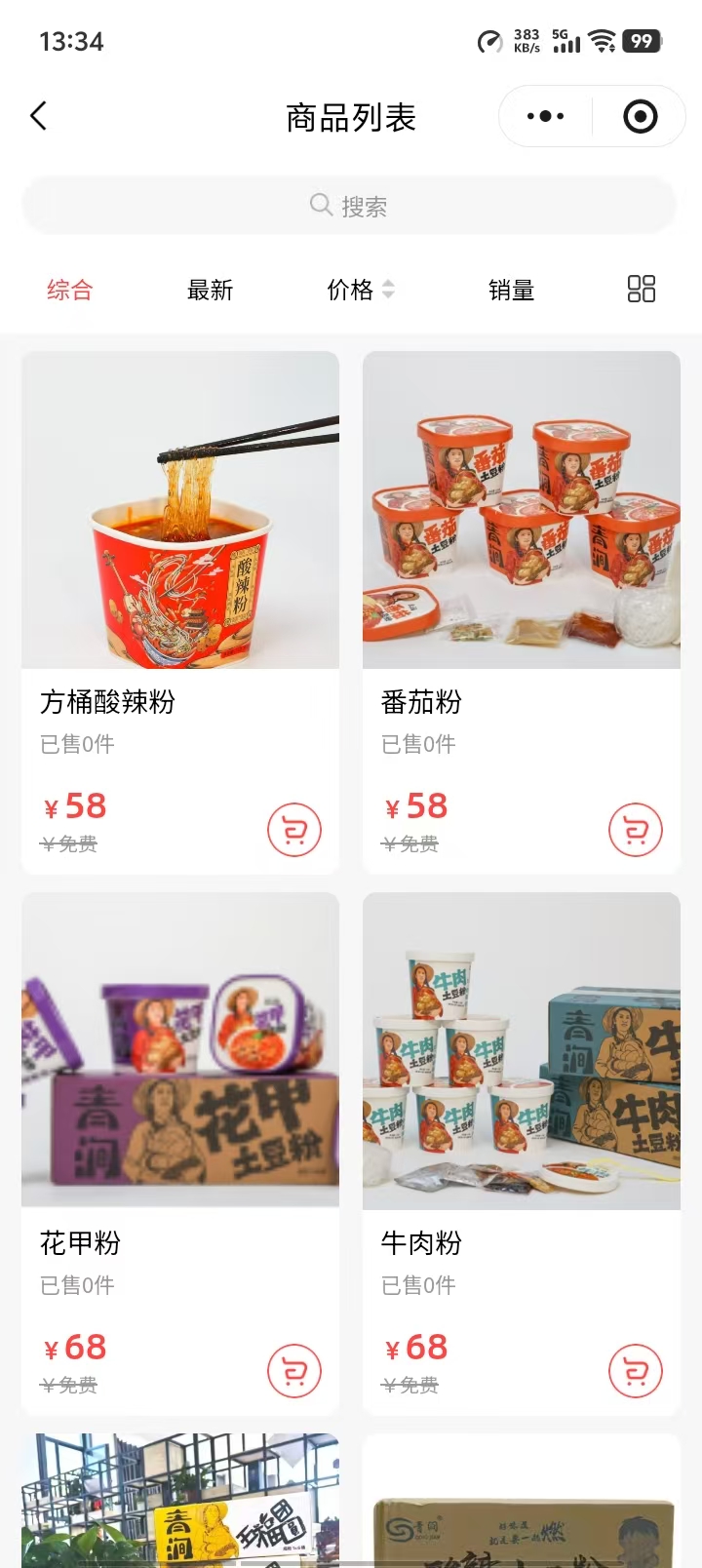The image size is (702, 1568).
Task: Sort products by 价格
Action: 359,290
